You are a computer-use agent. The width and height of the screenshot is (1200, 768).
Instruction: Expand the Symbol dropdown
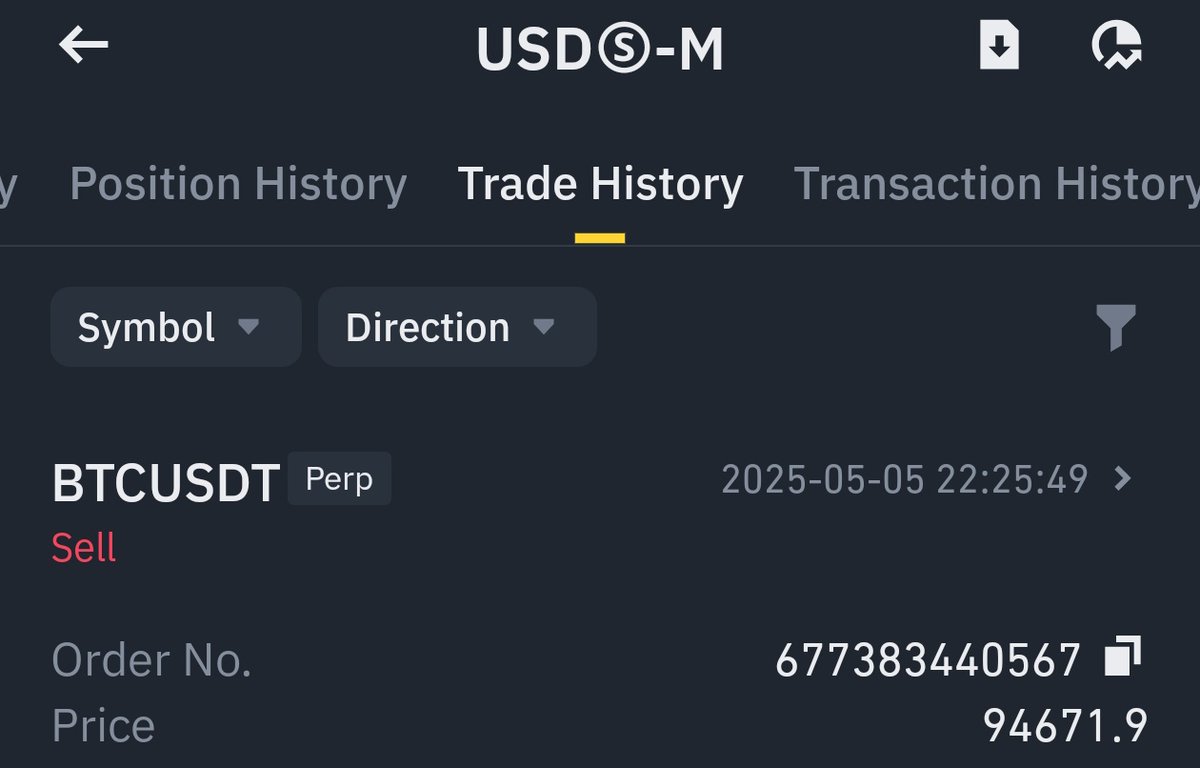(x=175, y=327)
